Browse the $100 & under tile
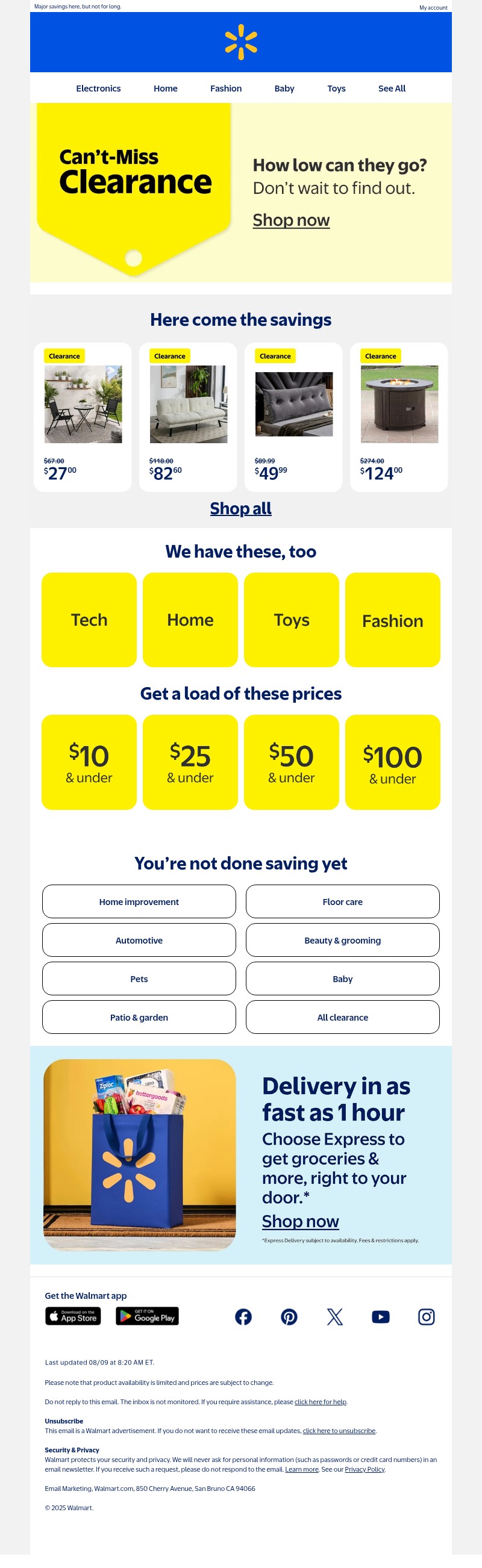This screenshot has height=1568, width=482. 392,762
